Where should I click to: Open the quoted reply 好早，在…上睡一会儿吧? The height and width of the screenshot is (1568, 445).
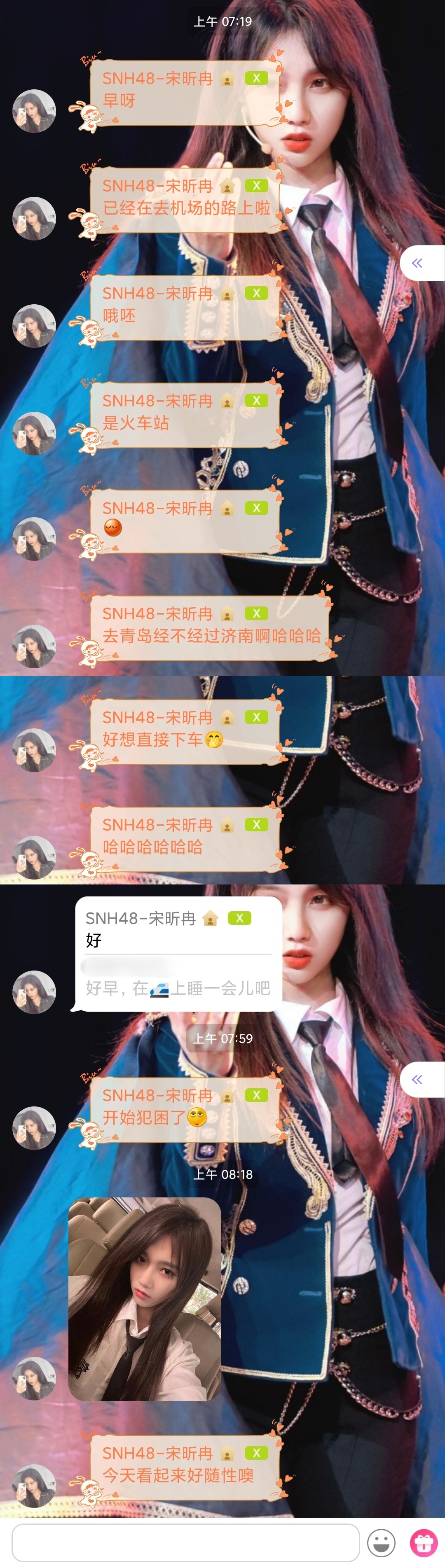[x=178, y=987]
